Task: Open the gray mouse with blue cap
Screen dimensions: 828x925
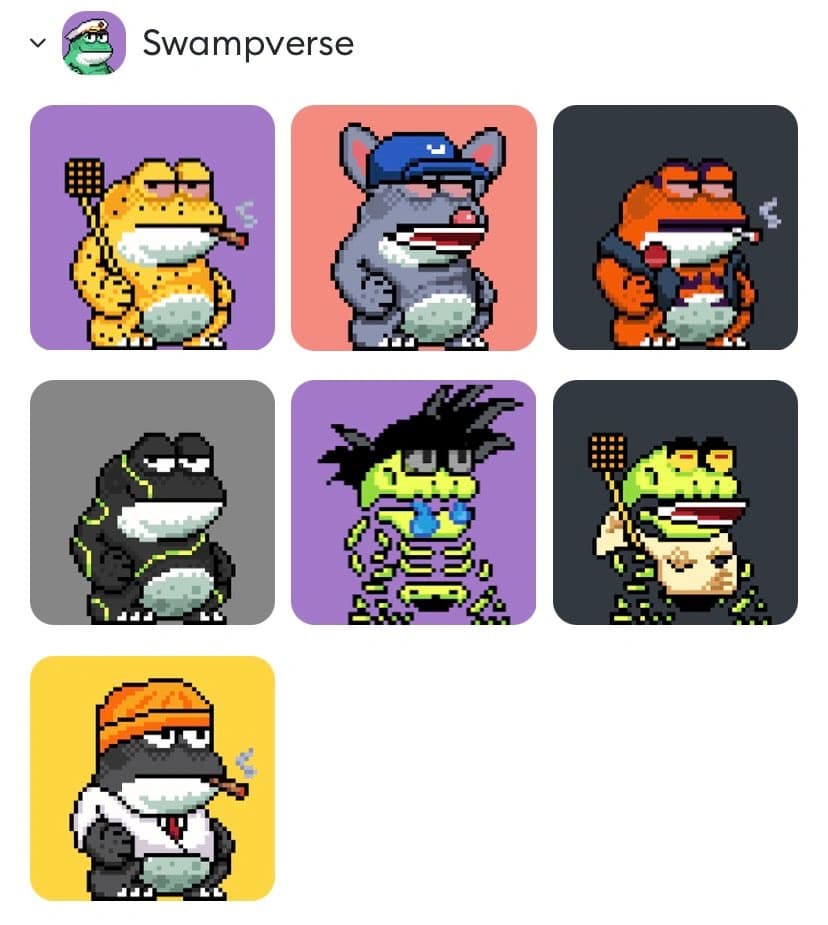Action: (x=413, y=228)
